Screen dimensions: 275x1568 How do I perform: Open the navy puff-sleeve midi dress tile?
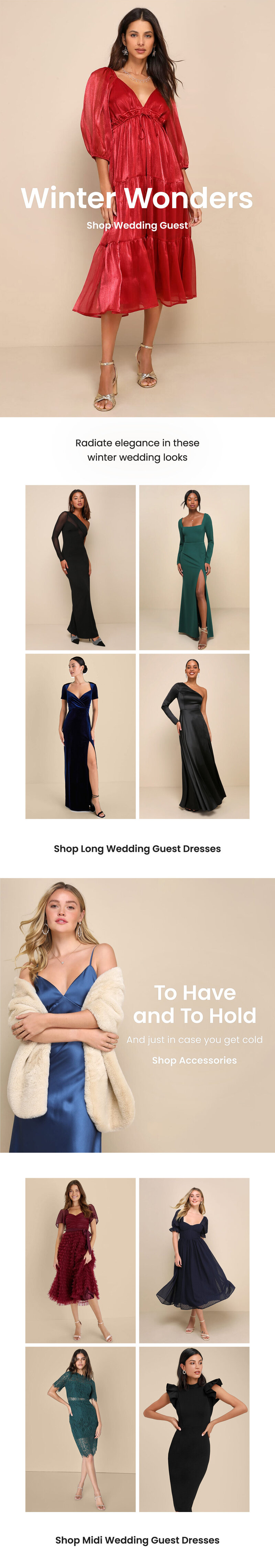click(194, 1260)
